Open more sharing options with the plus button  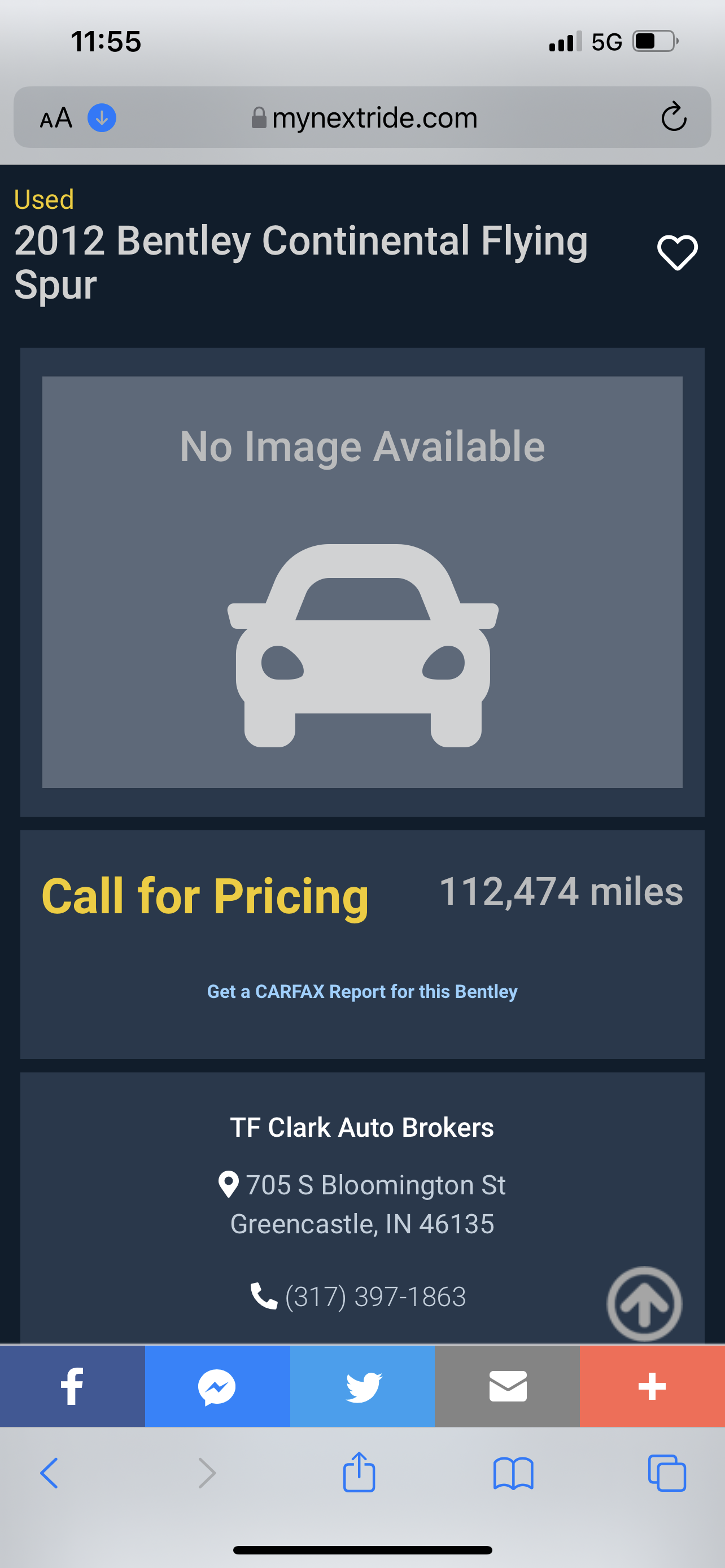[x=652, y=1387]
